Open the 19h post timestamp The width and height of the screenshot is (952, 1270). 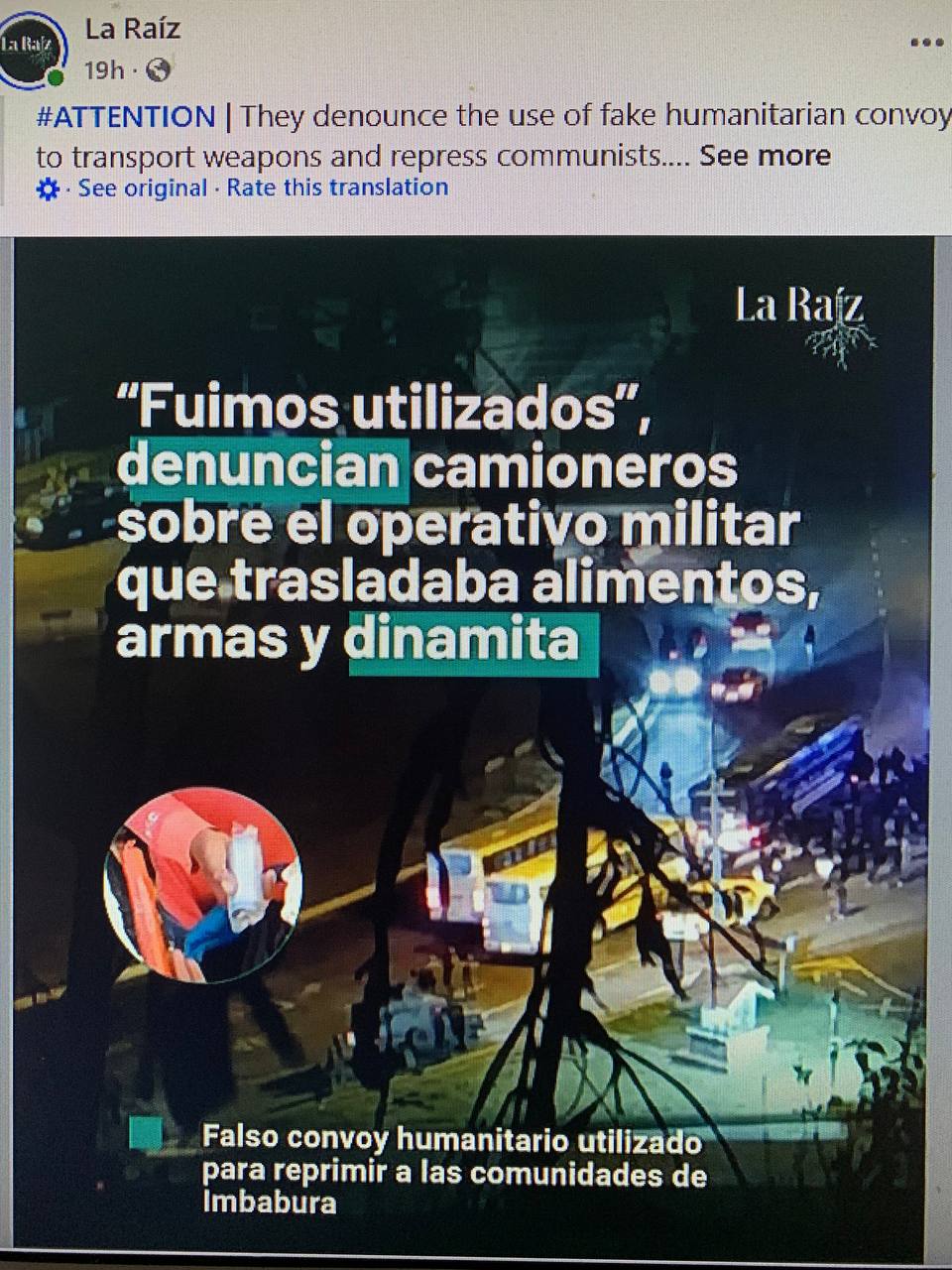pos(105,70)
